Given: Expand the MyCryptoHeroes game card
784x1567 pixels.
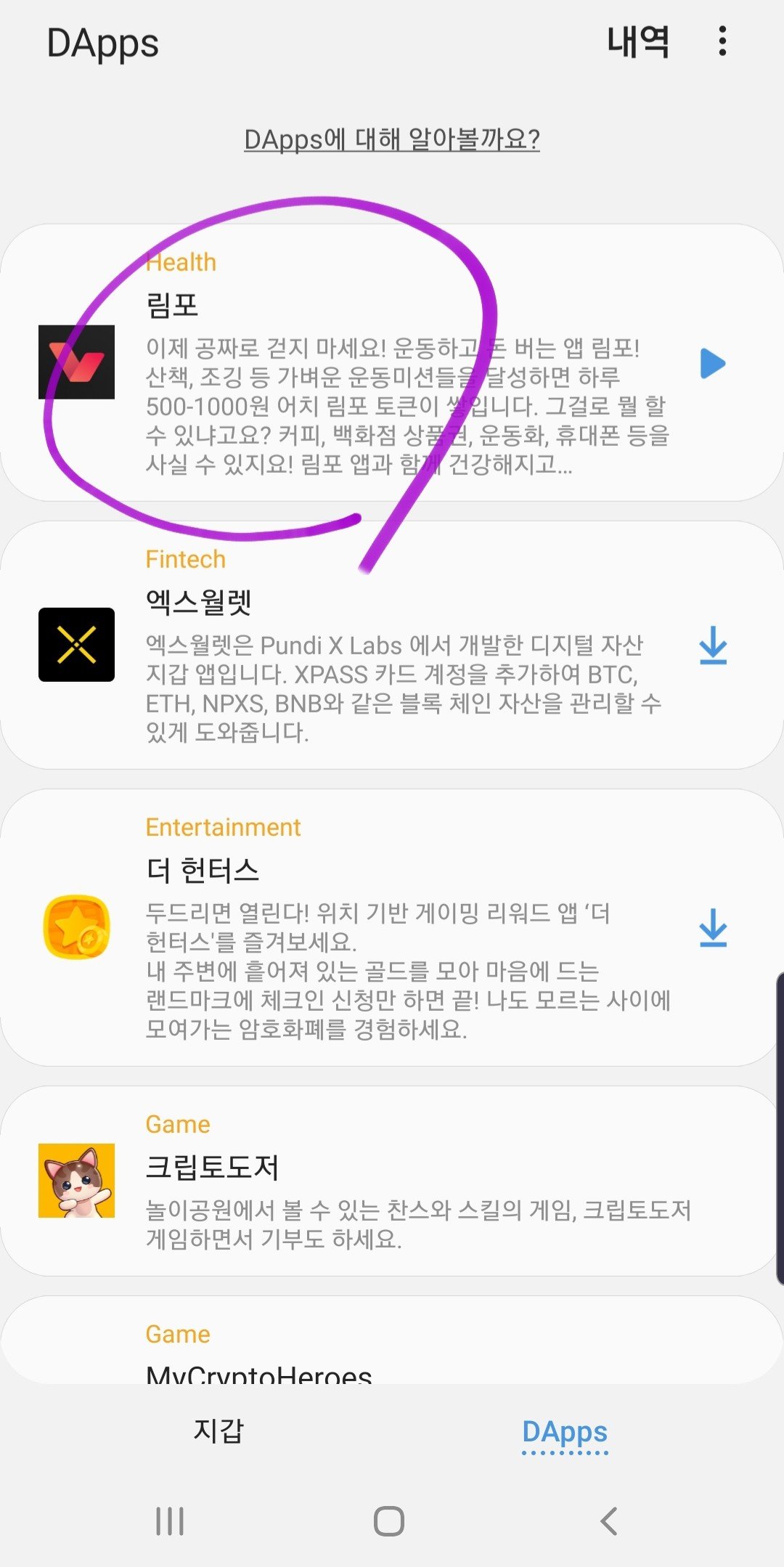Looking at the screenshot, I should click(392, 1351).
